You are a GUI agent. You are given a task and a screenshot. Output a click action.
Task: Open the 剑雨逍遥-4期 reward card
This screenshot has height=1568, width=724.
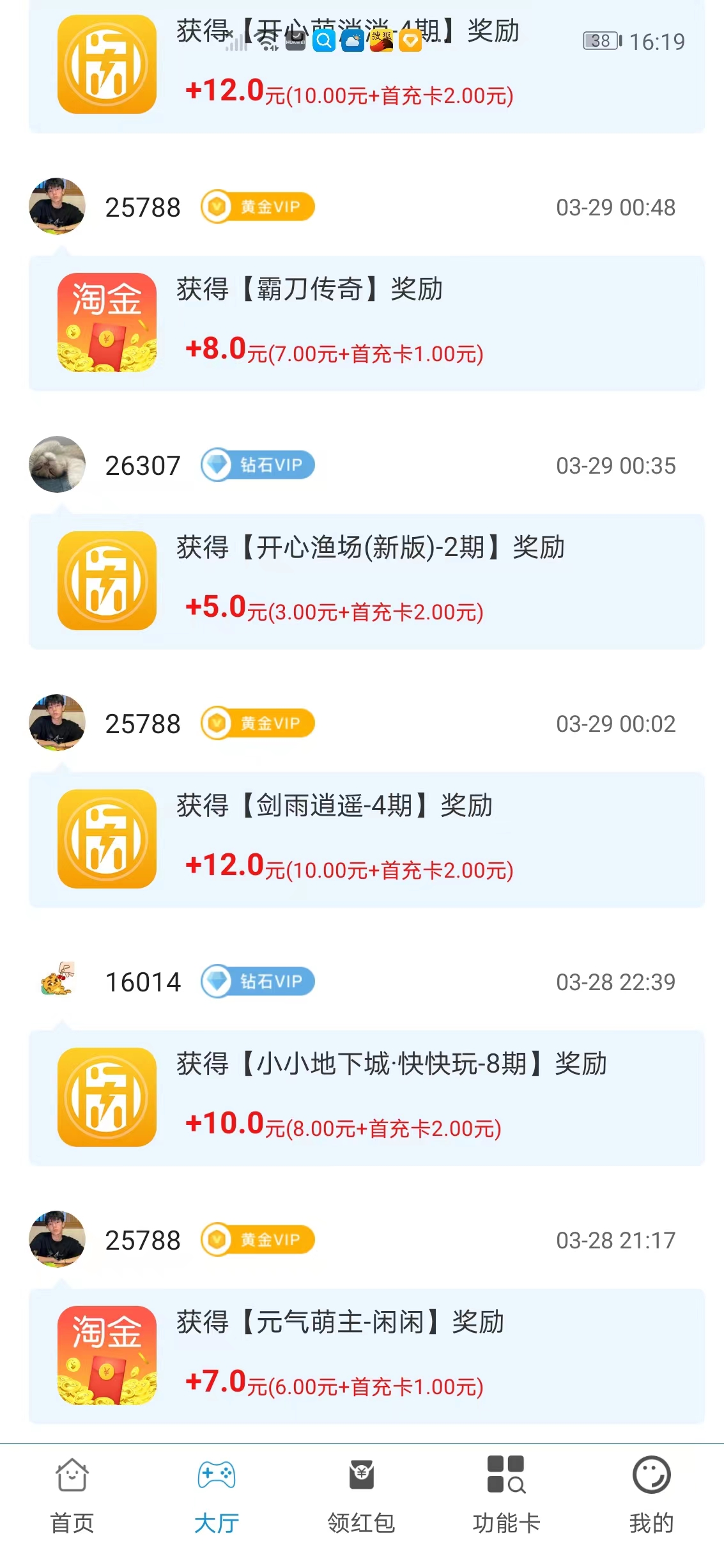pyautogui.click(x=366, y=840)
